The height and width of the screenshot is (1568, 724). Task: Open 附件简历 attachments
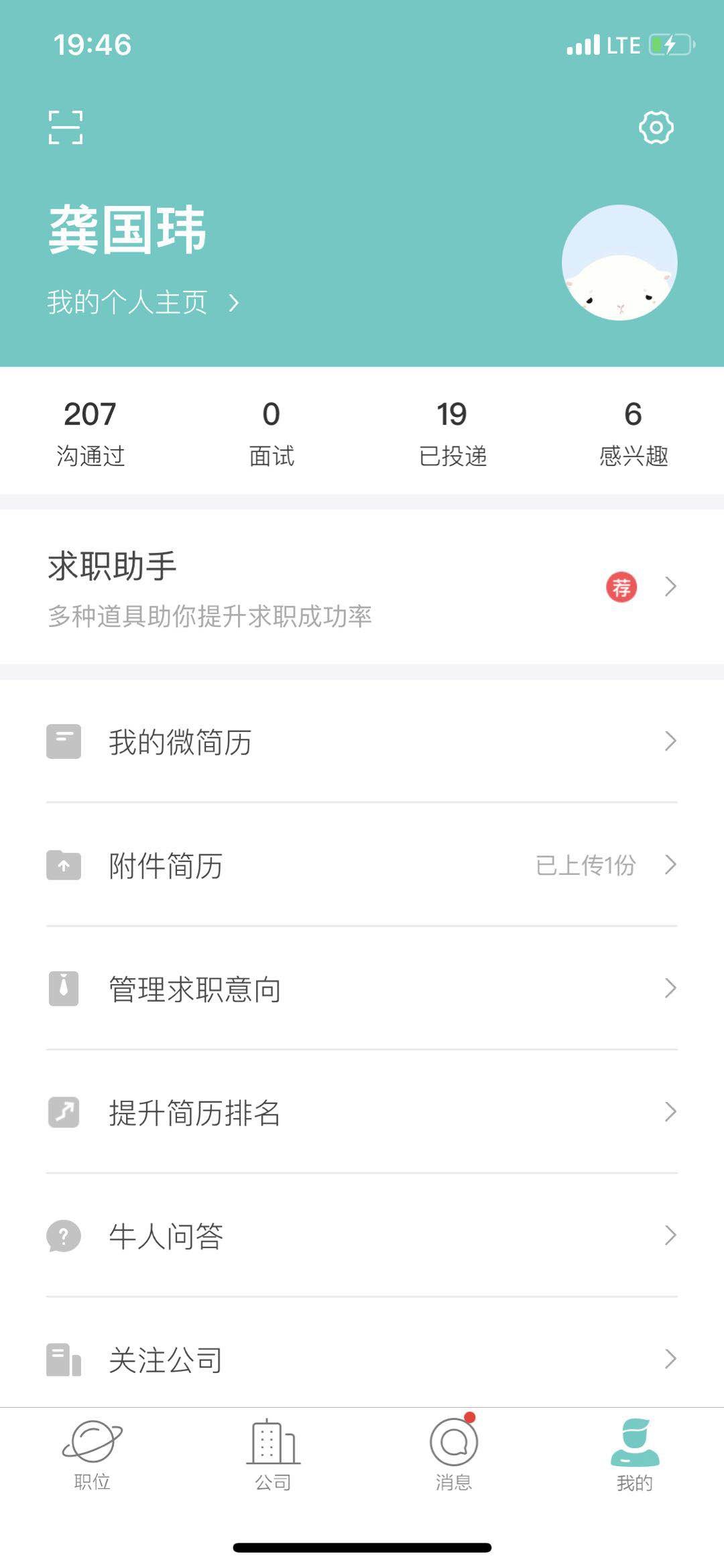362,865
